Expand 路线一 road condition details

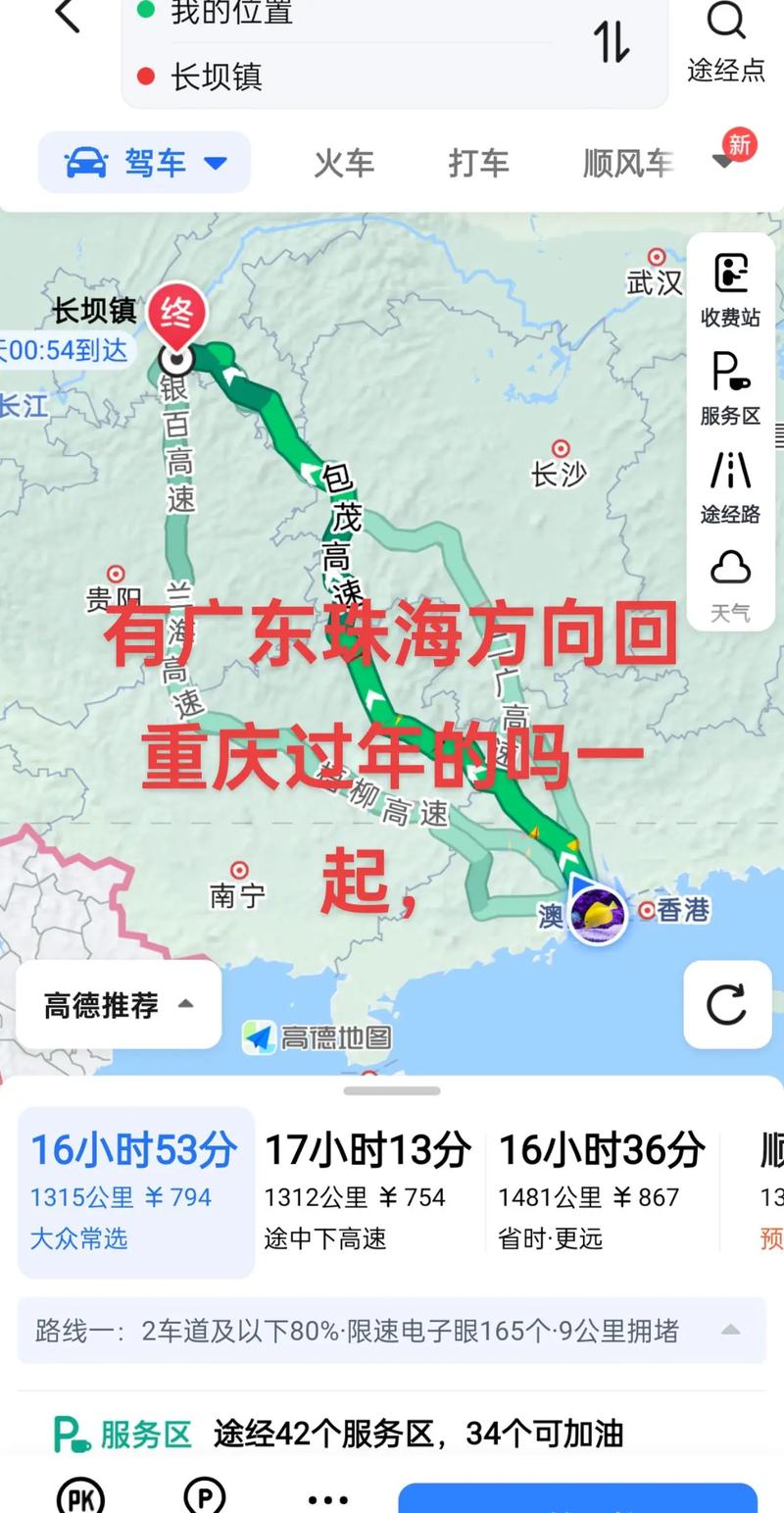[x=729, y=1332]
